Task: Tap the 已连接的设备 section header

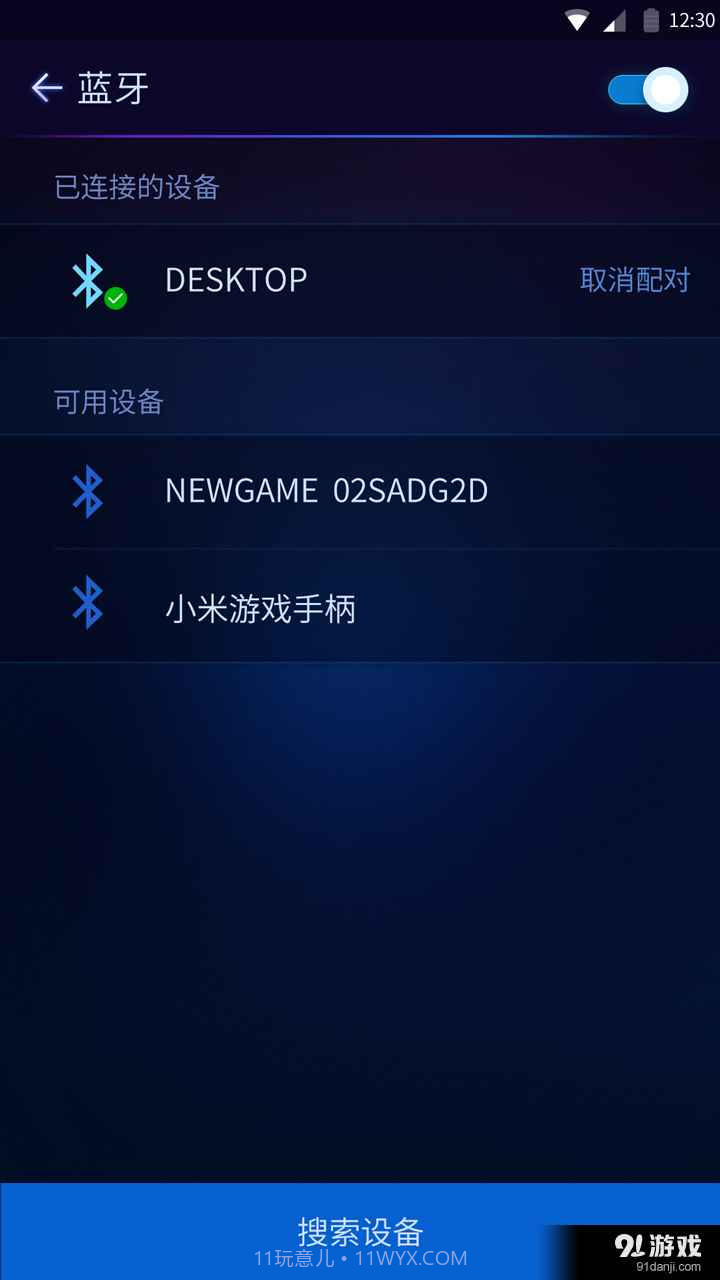Action: click(x=136, y=186)
